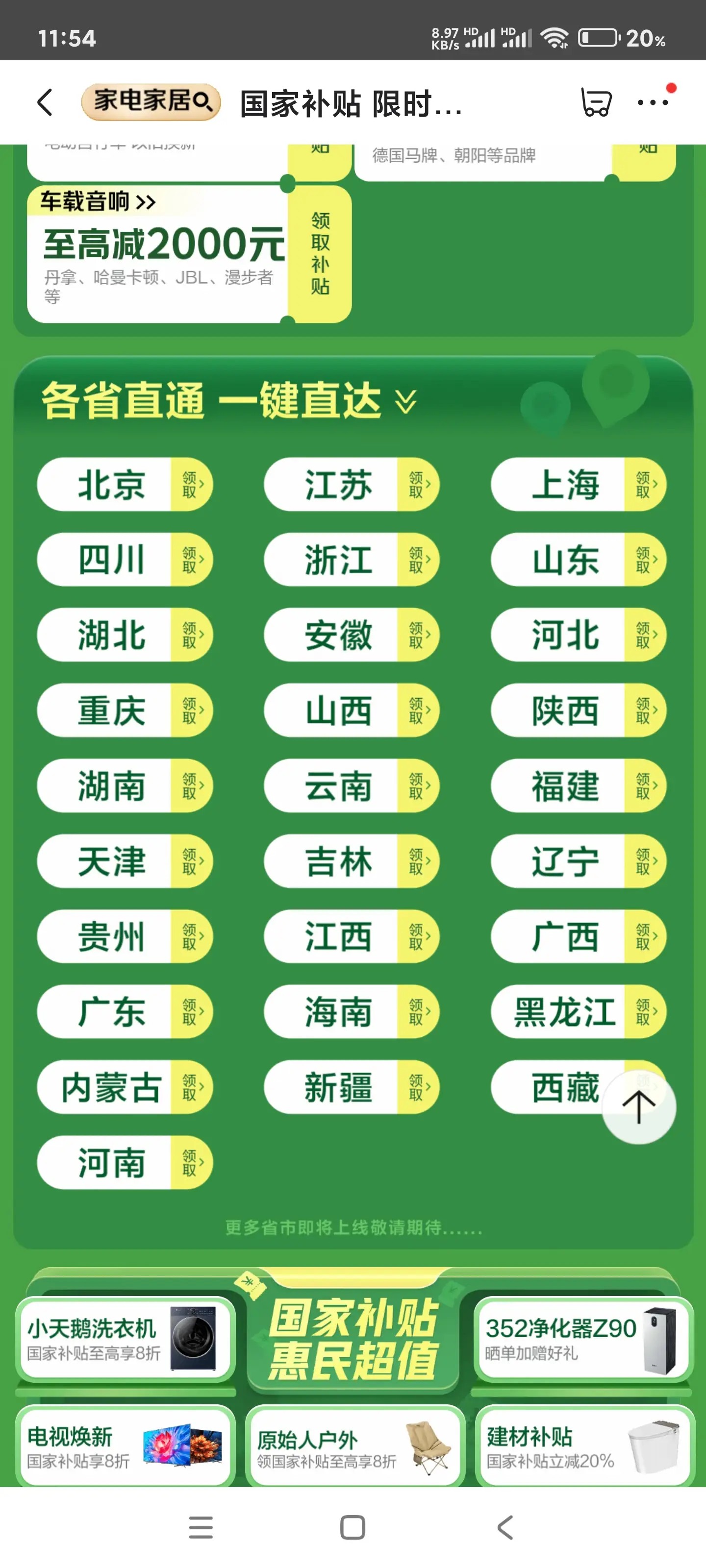The height and width of the screenshot is (1568, 706).
Task: Open the 小天鹅洗衣机 subsidy card
Action: tap(125, 1339)
